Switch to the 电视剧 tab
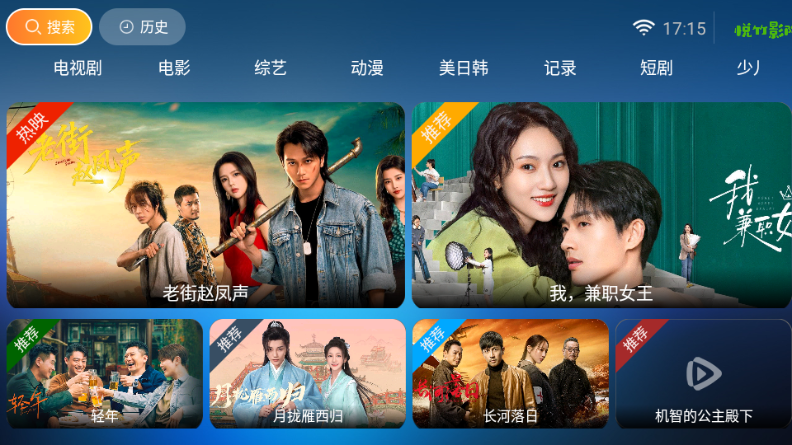This screenshot has width=792, height=445. pos(78,68)
